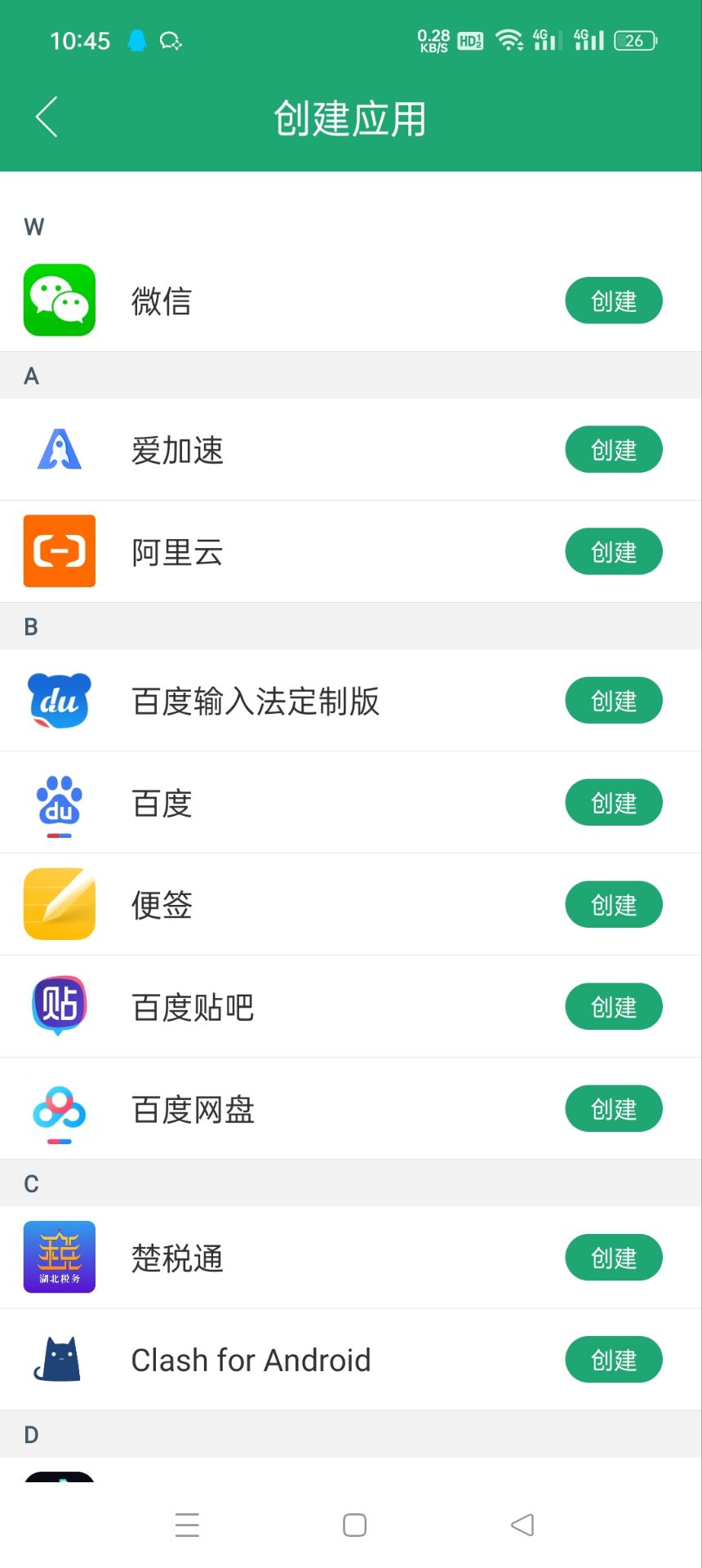
Task: Create a copy of 便签
Action: point(613,904)
